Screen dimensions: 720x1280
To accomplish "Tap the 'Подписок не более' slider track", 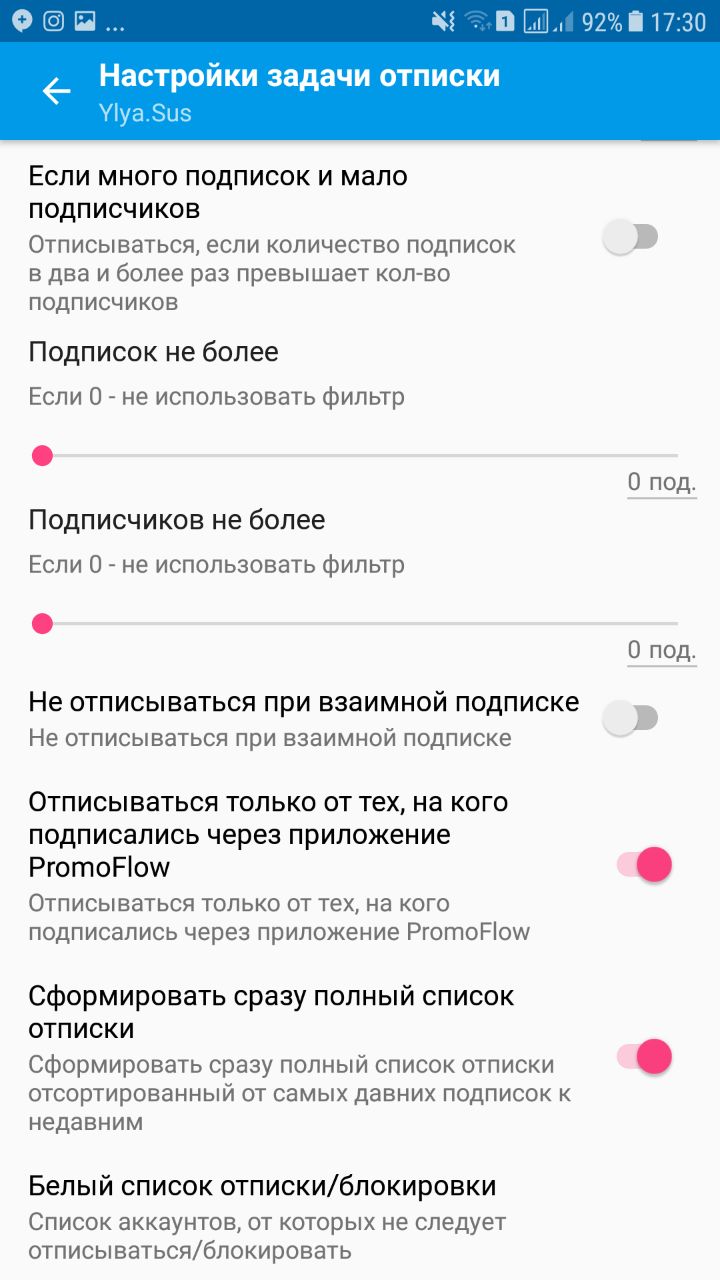I will point(360,456).
